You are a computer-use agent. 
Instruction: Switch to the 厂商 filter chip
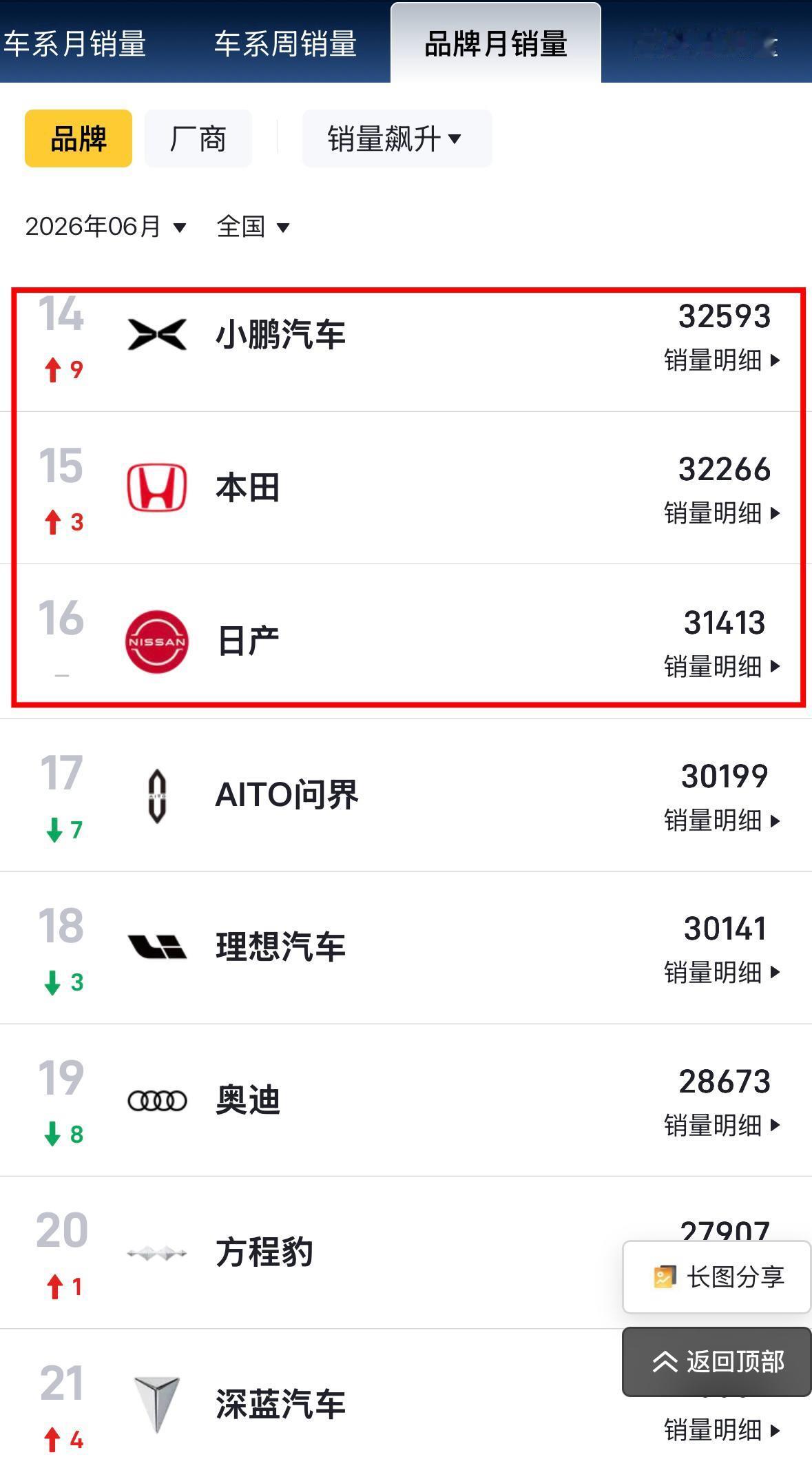[x=198, y=138]
